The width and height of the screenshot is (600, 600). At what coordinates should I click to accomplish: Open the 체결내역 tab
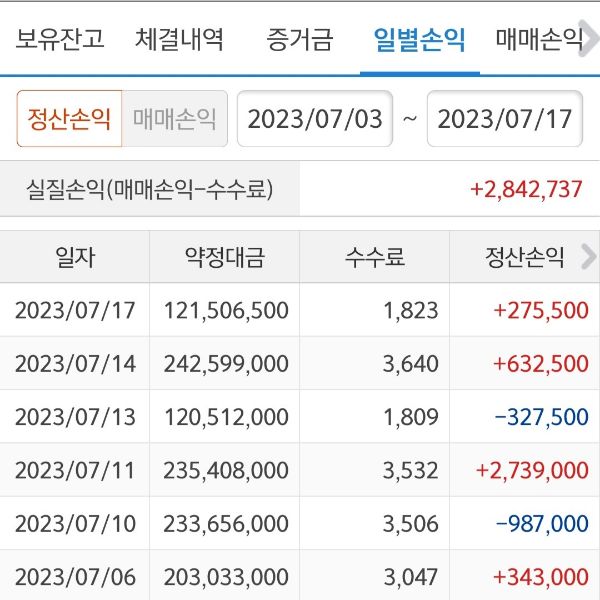point(180,40)
